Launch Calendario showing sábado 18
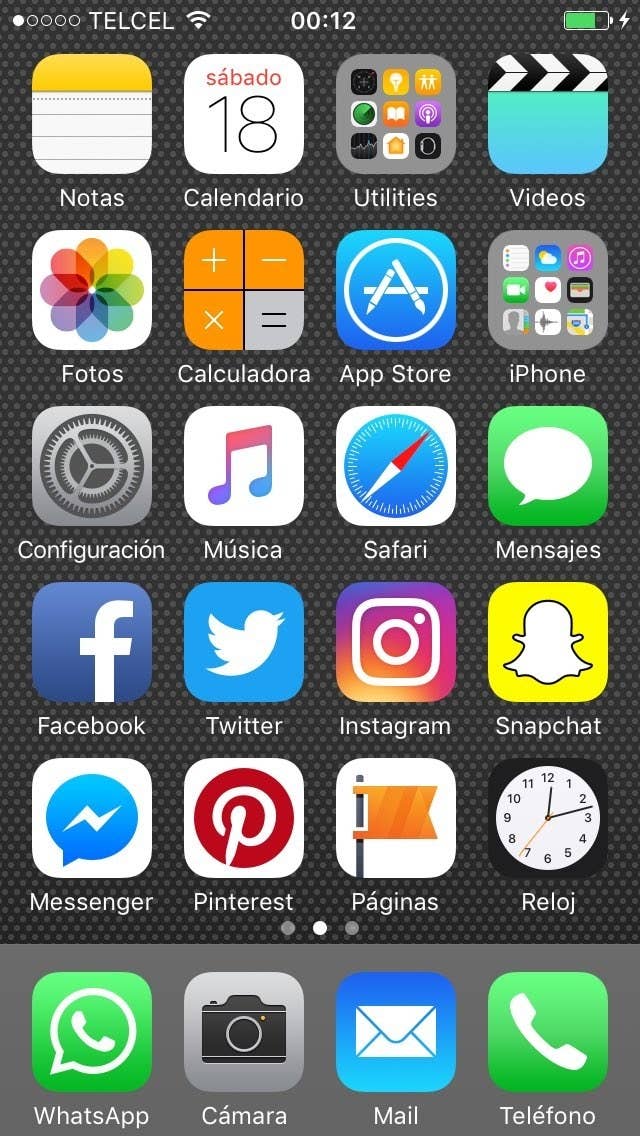This screenshot has height=1136, width=640. pos(244,114)
